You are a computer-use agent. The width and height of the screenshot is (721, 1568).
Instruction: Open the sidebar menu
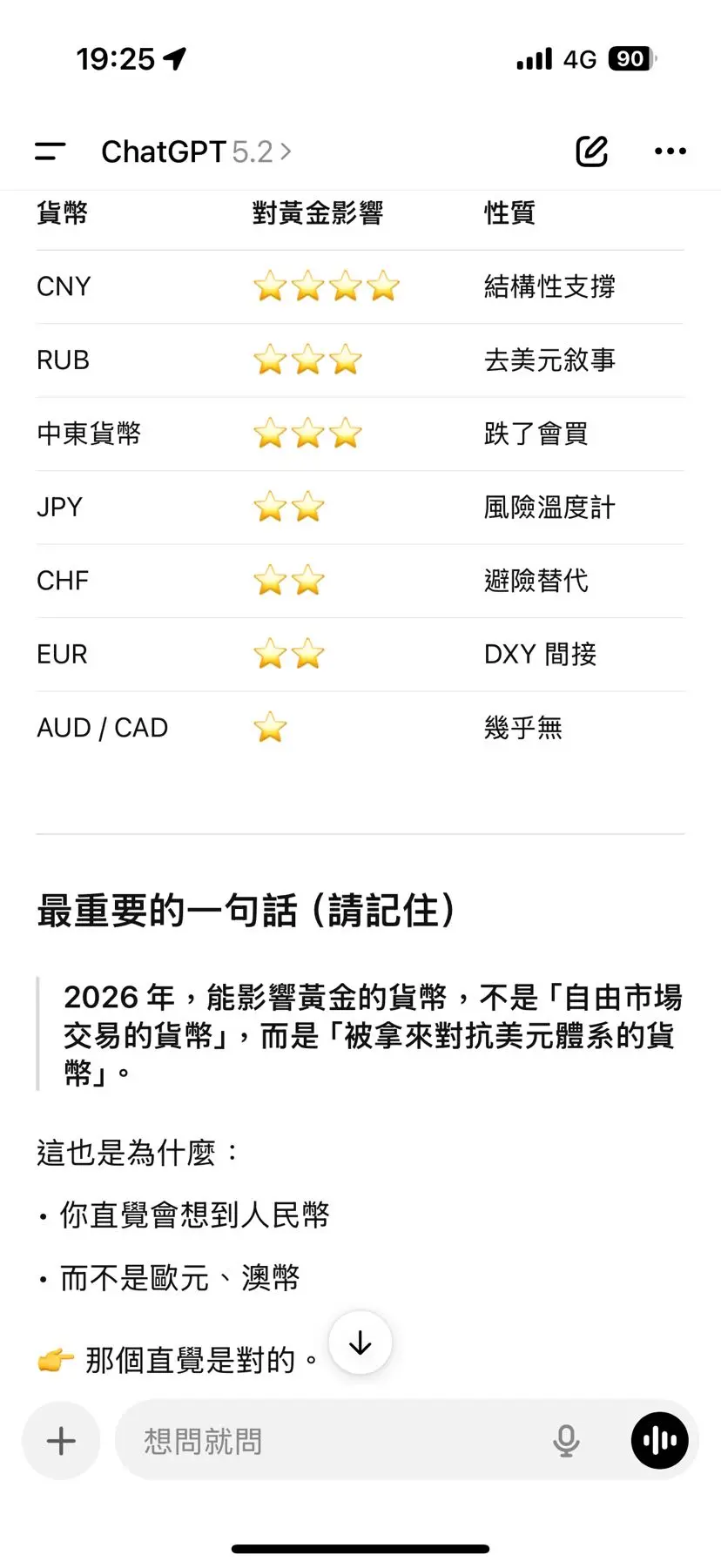click(51, 151)
